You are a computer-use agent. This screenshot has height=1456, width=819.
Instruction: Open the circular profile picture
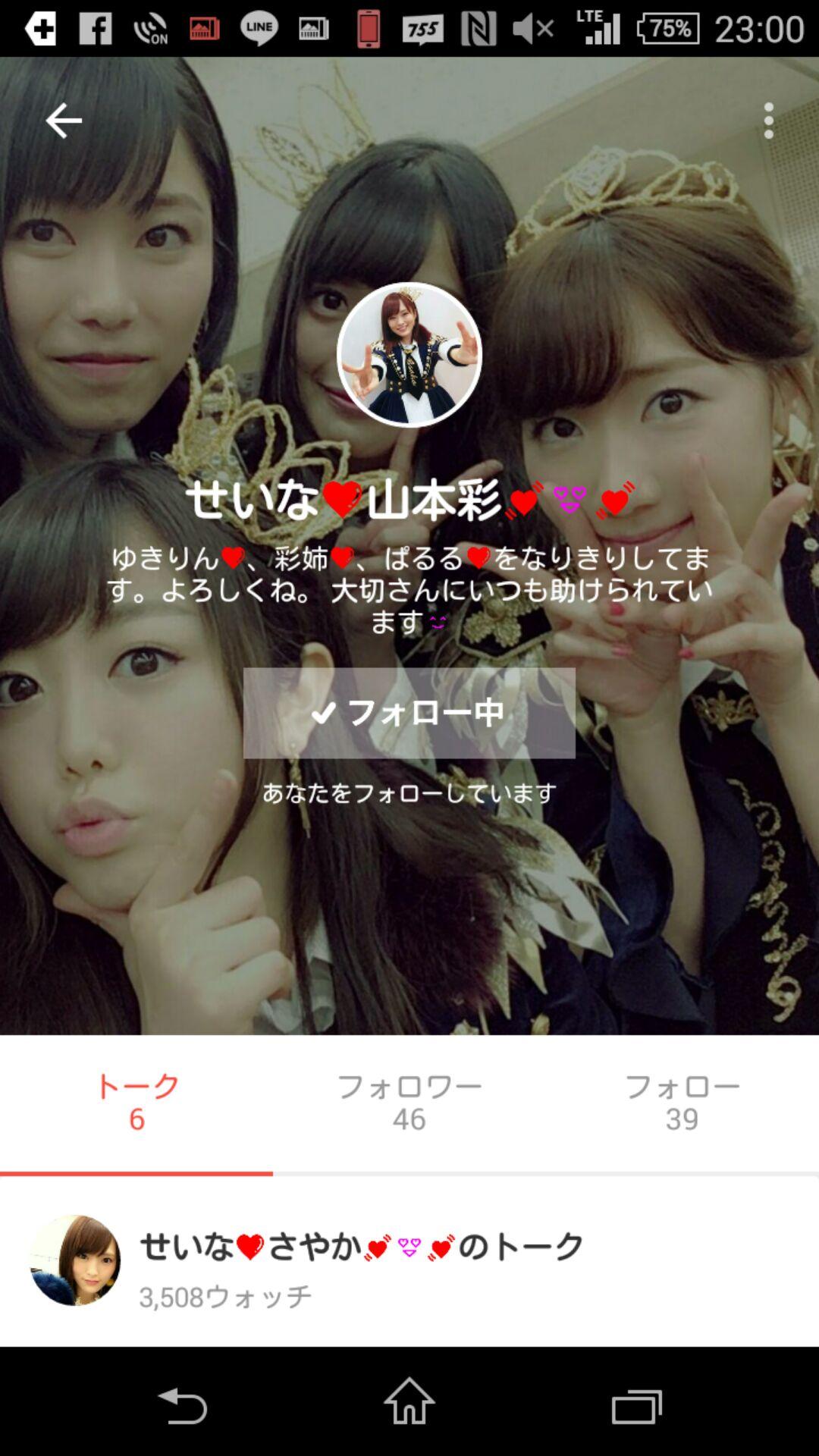tap(409, 355)
